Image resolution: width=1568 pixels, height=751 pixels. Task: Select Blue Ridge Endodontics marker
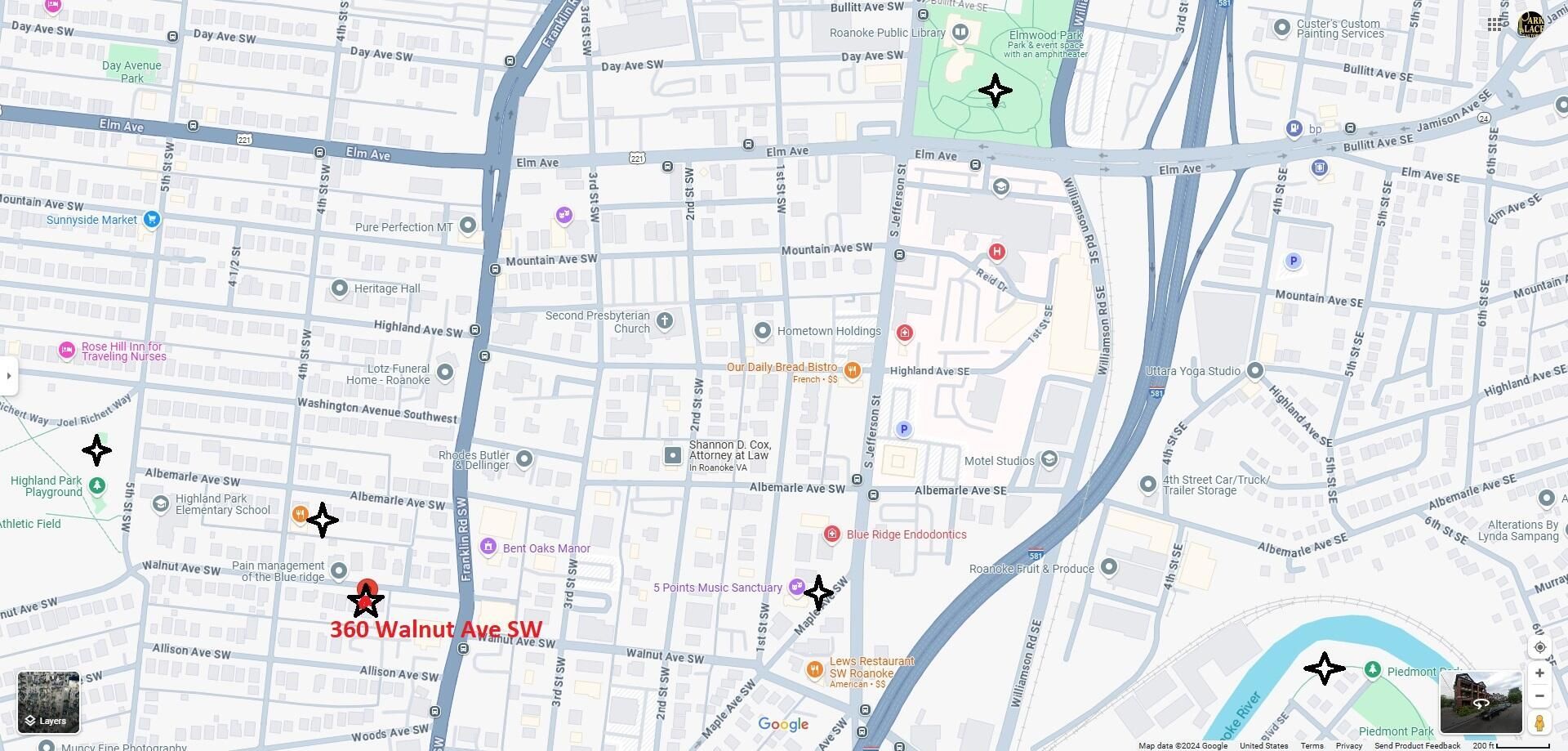click(x=831, y=534)
